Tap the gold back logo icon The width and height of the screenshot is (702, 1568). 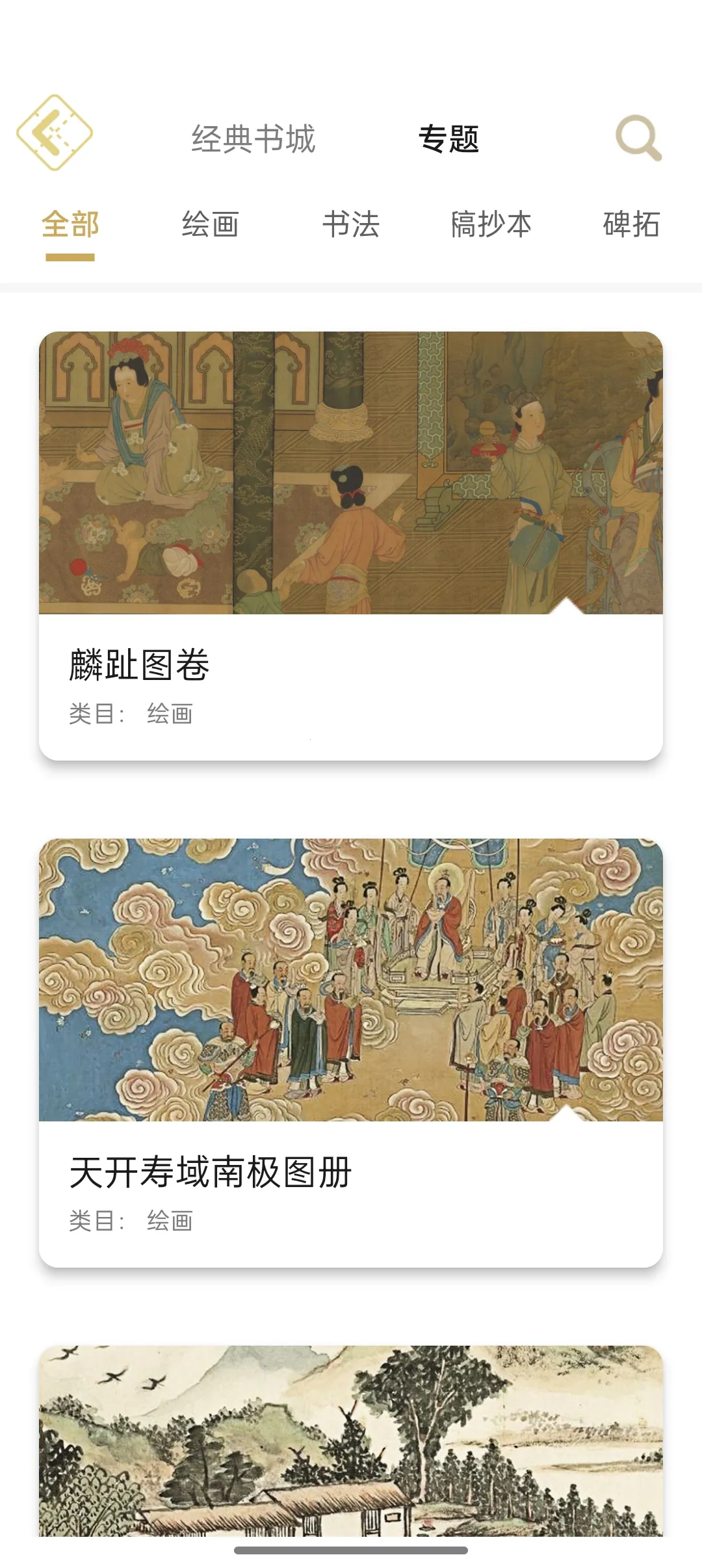point(55,133)
